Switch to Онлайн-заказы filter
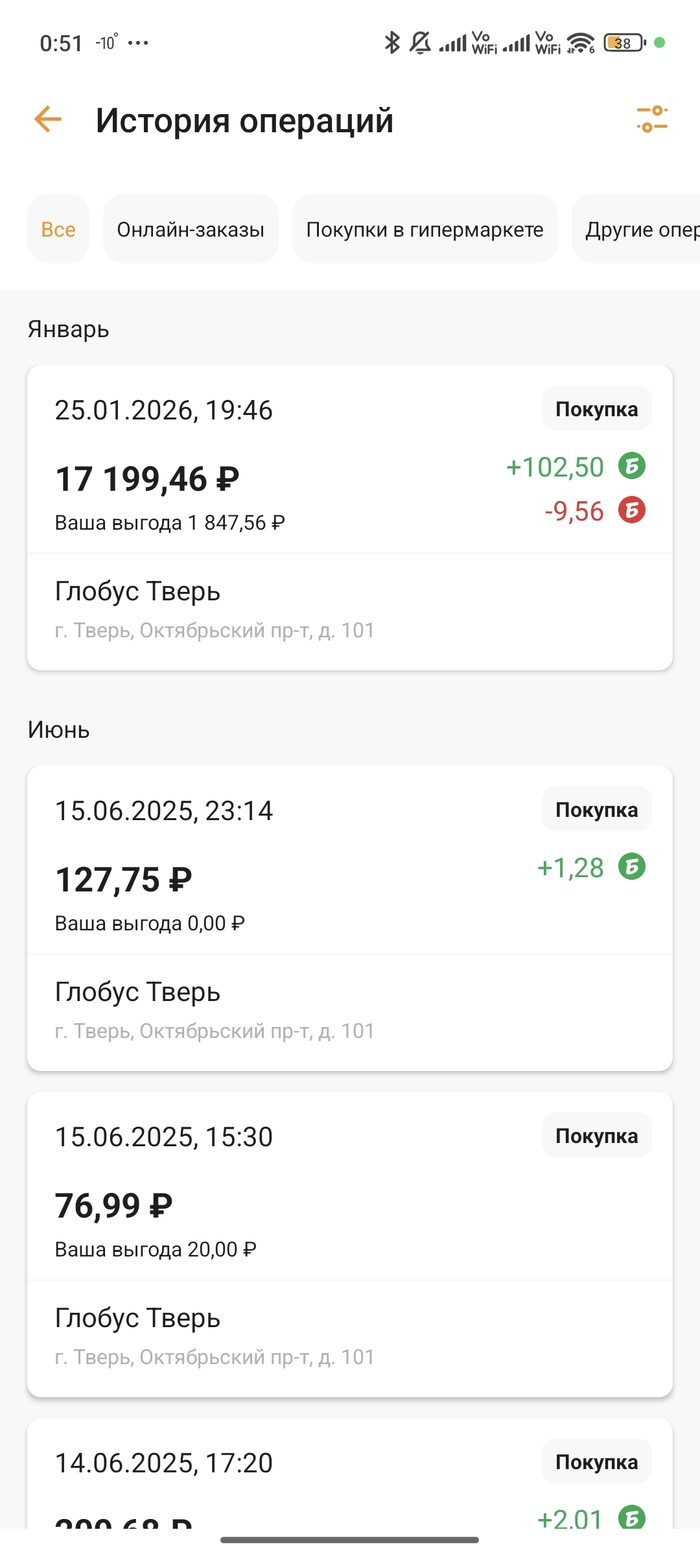 coord(190,229)
